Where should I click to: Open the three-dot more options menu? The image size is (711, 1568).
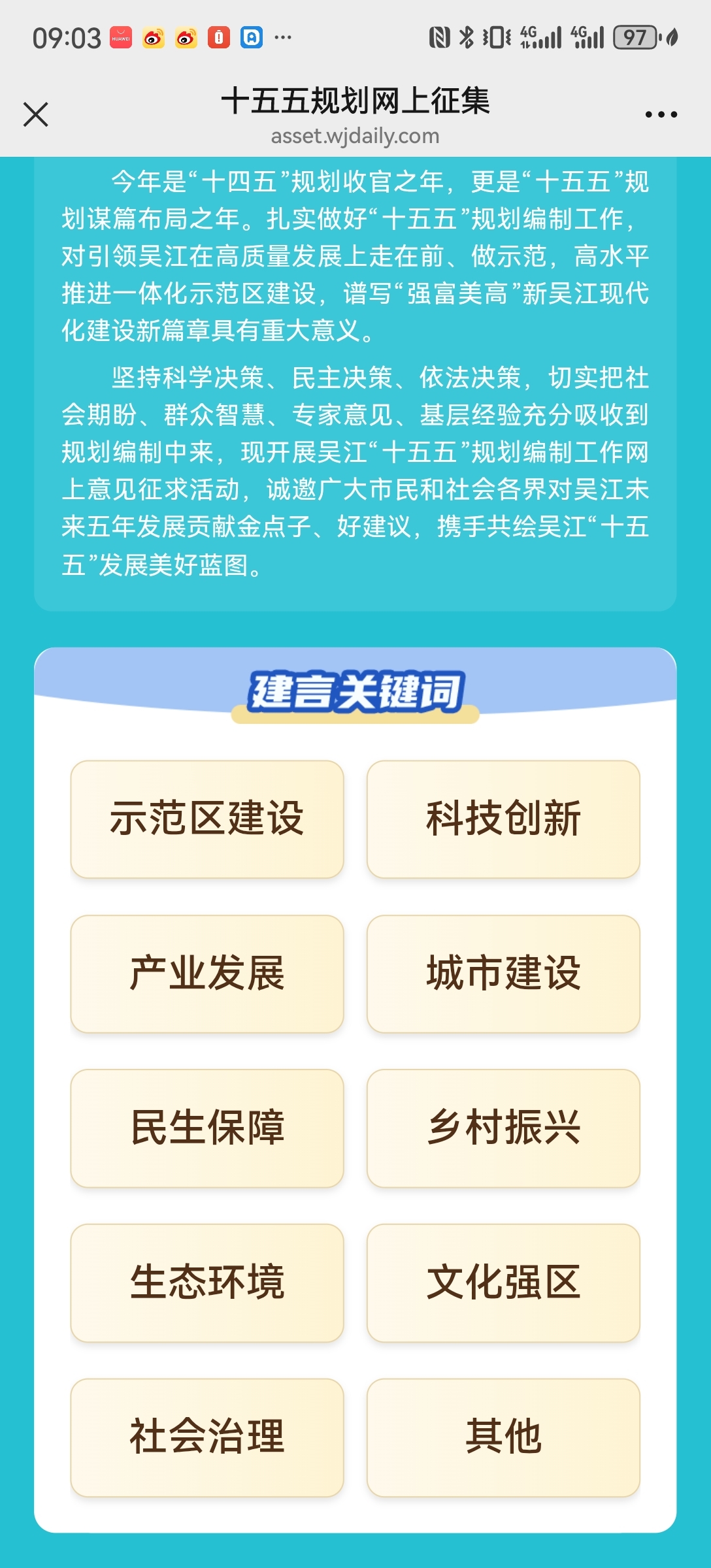661,114
